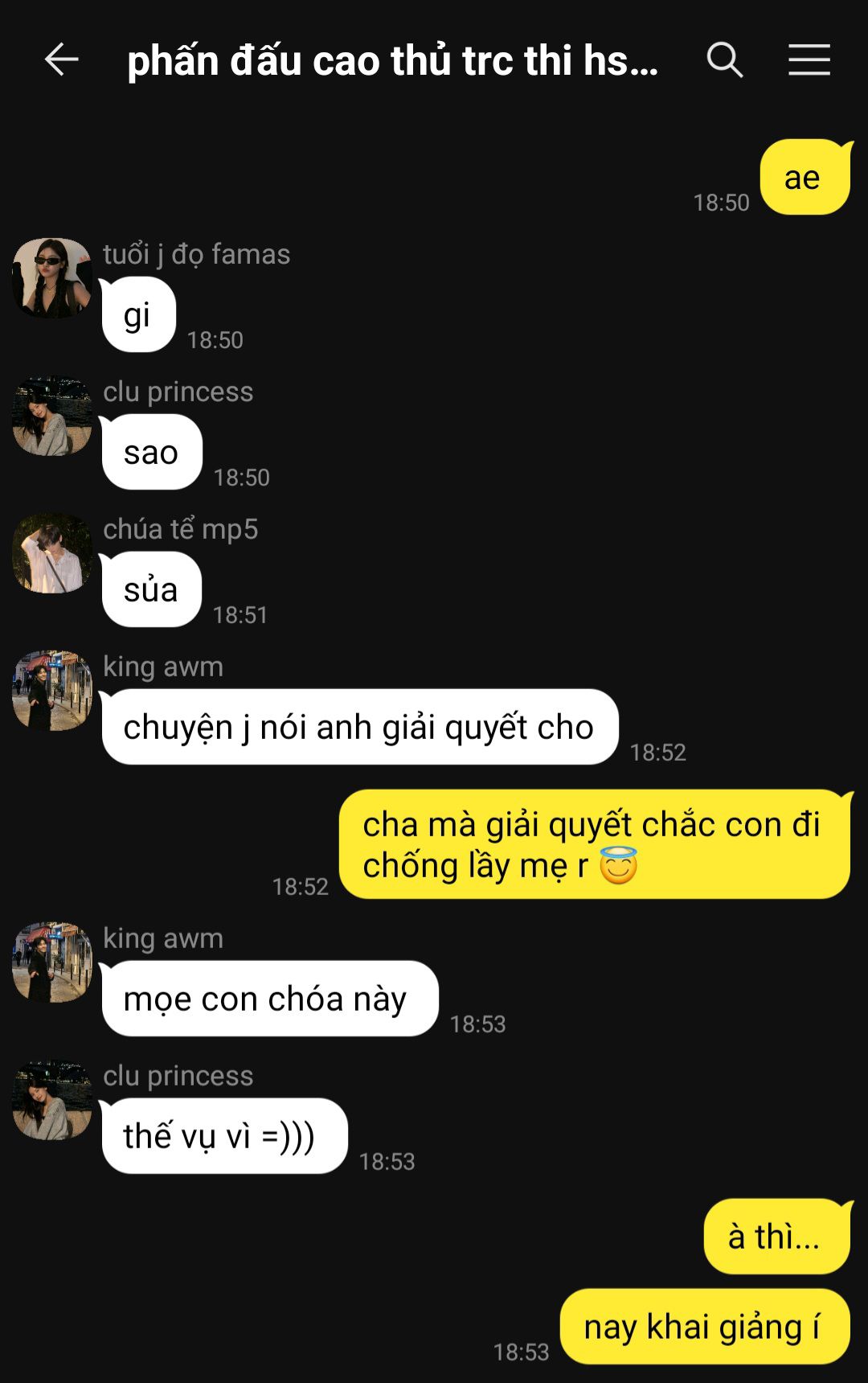Tap clu princess avatar beside 'thế vụ vì'

(52, 1100)
